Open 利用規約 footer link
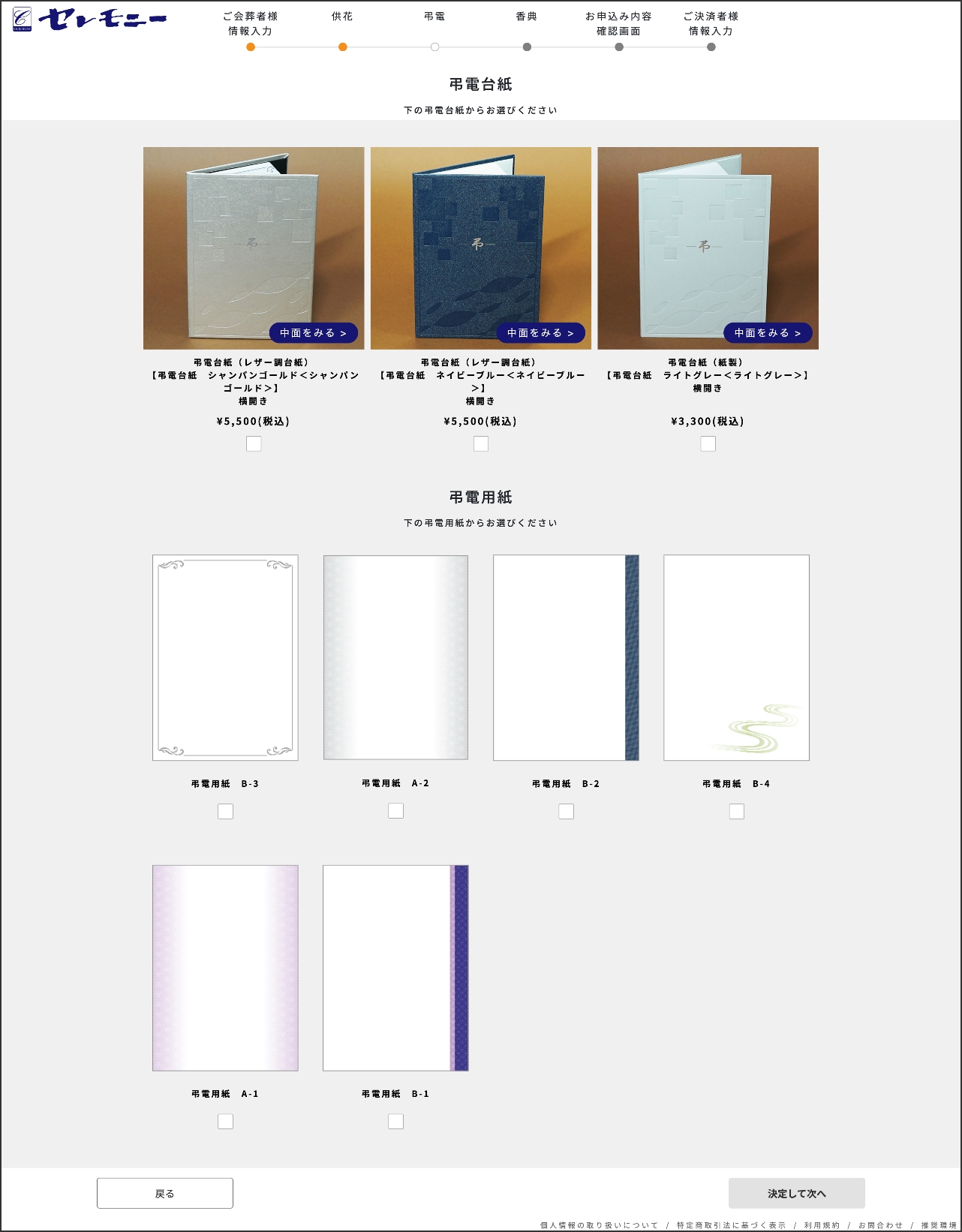This screenshot has height=1232, width=962. point(822,1225)
